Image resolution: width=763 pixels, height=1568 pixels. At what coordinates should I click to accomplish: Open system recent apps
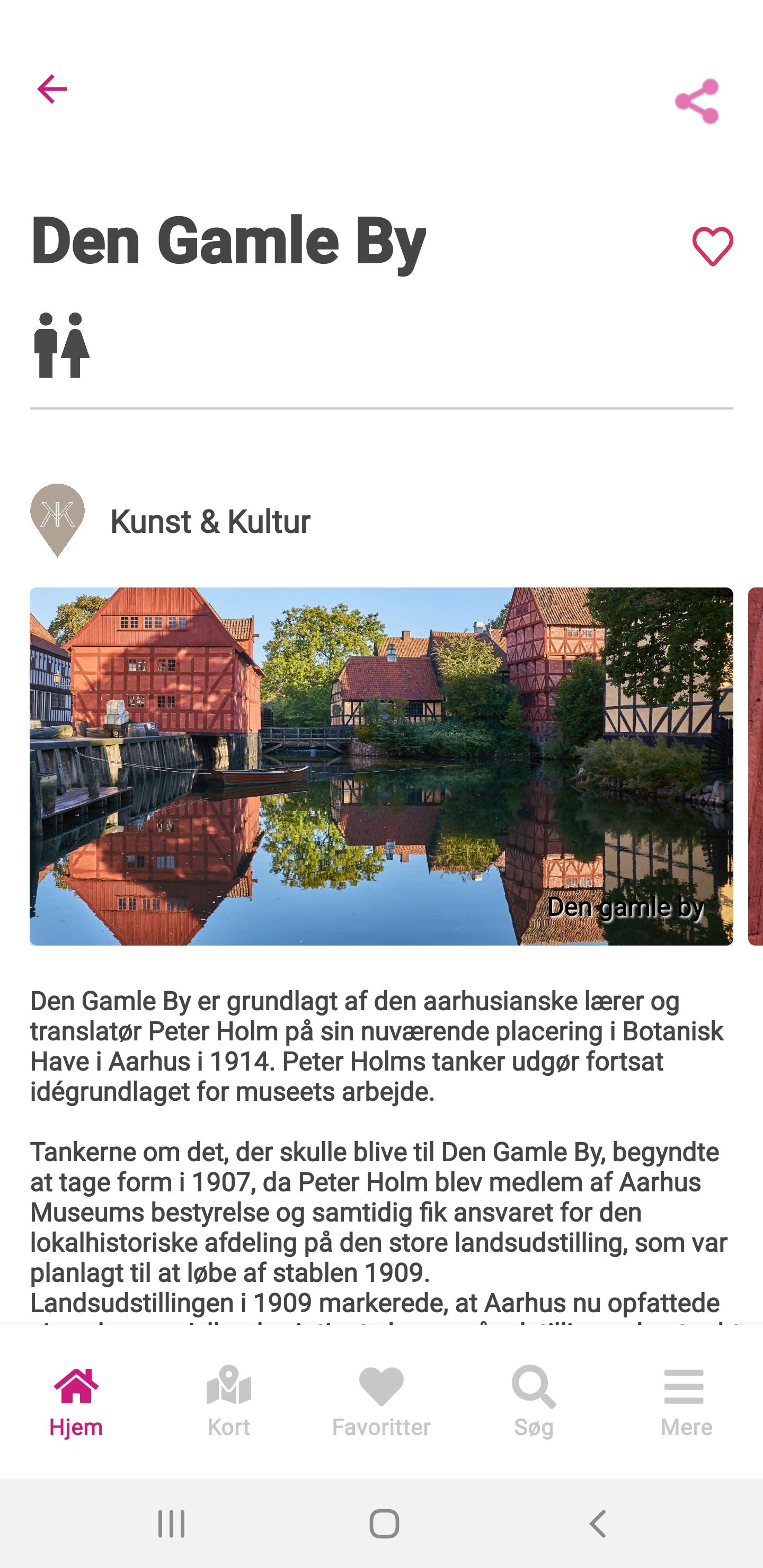click(171, 1524)
